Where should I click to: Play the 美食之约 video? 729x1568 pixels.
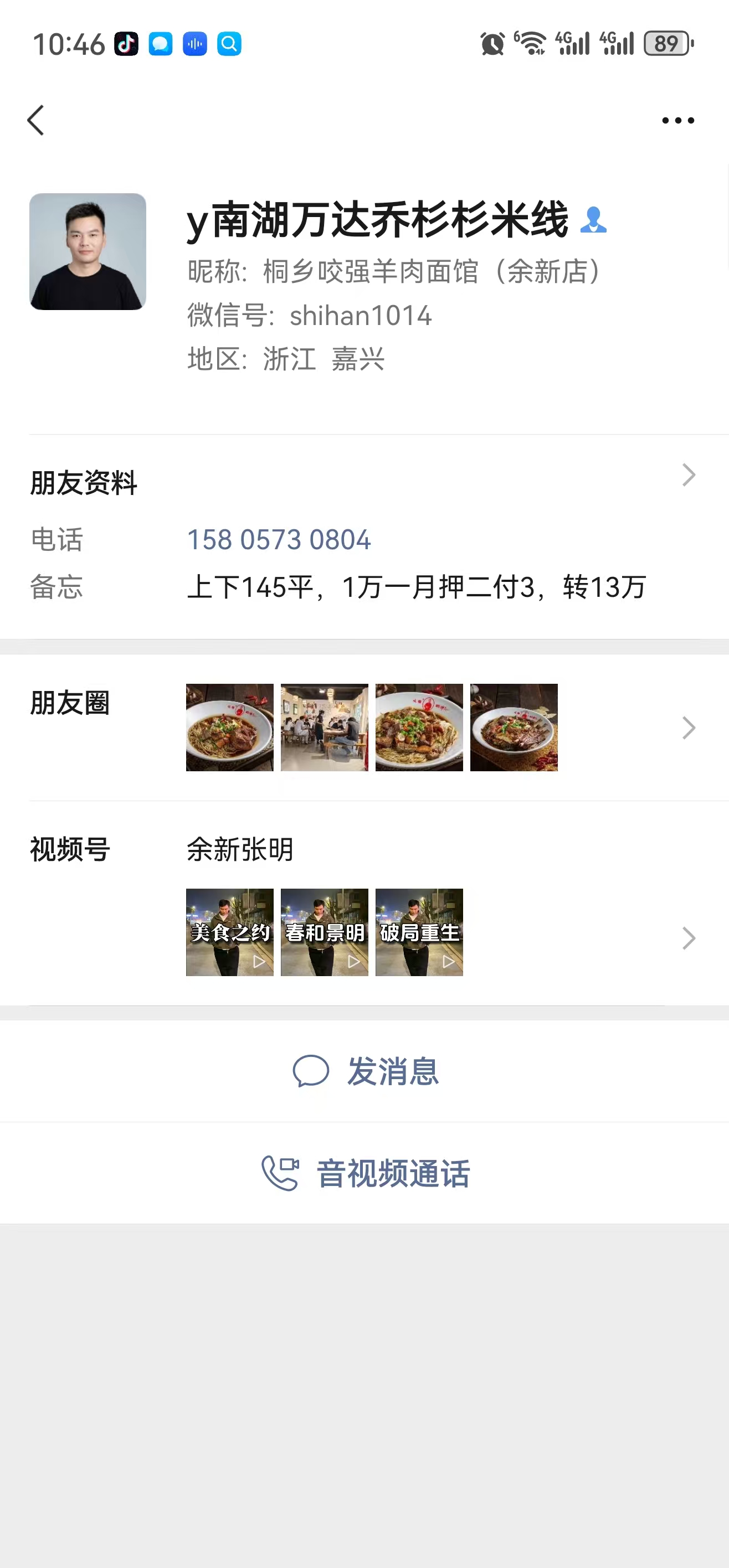pyautogui.click(x=229, y=932)
